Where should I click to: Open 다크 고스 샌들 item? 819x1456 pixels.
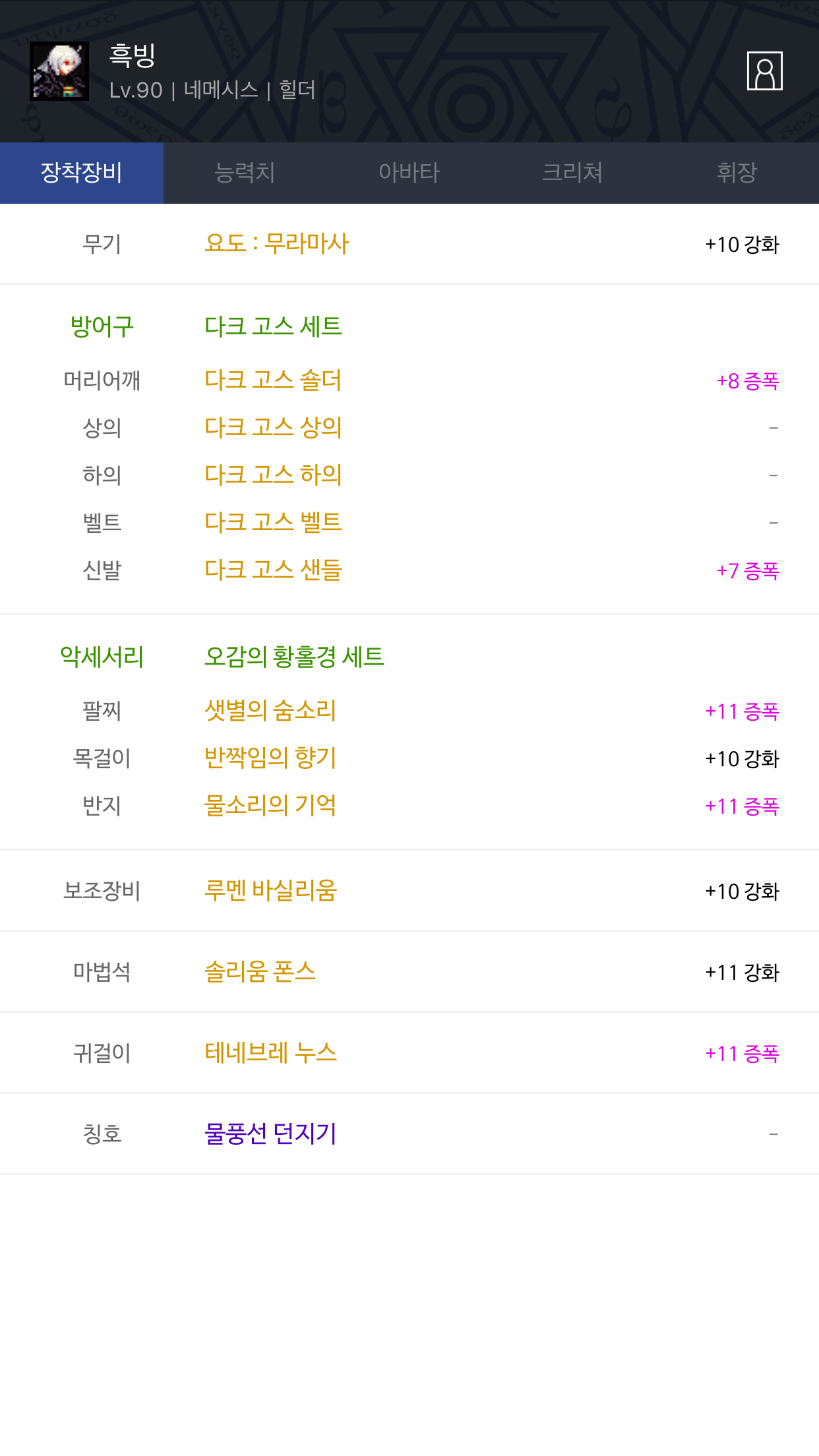pos(273,570)
